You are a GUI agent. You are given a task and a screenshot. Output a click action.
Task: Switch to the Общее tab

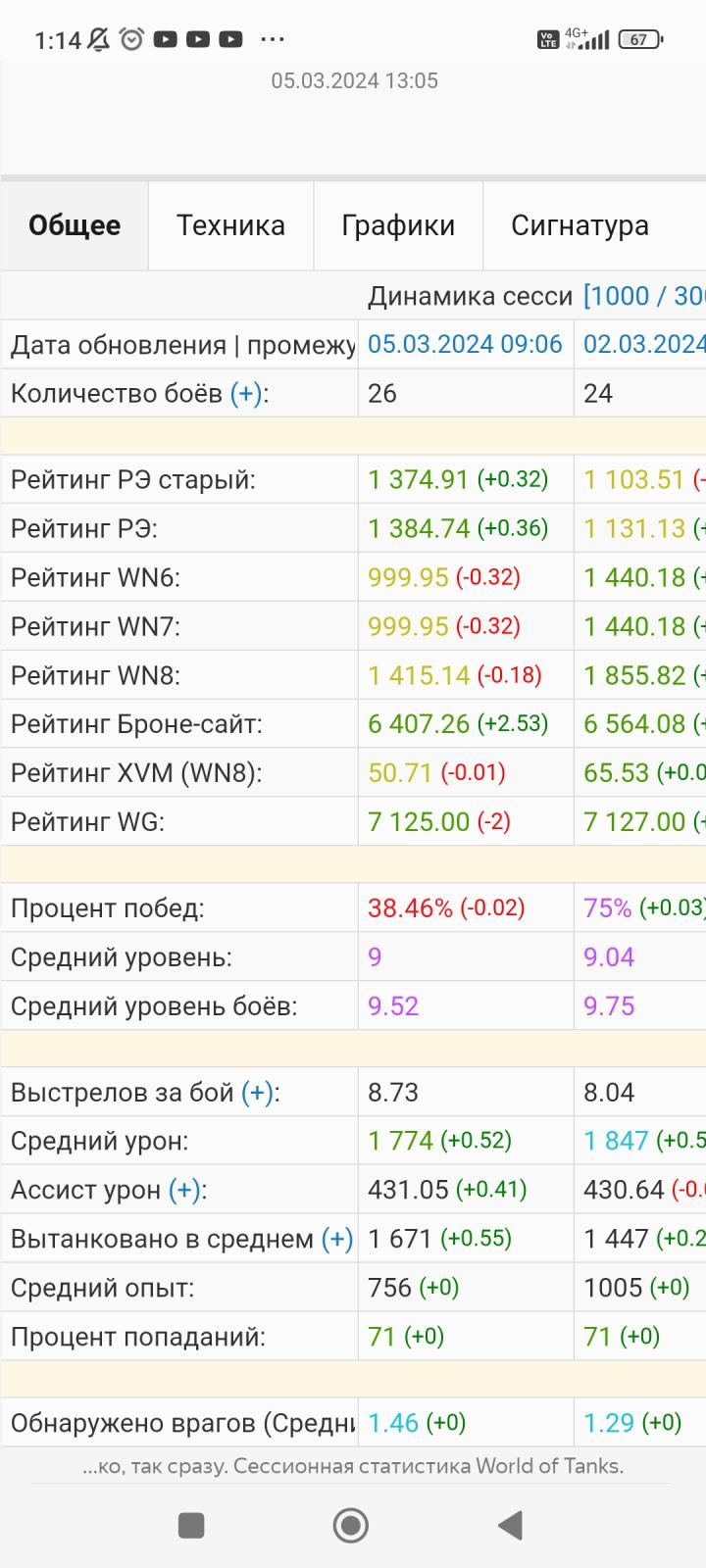coord(75,225)
